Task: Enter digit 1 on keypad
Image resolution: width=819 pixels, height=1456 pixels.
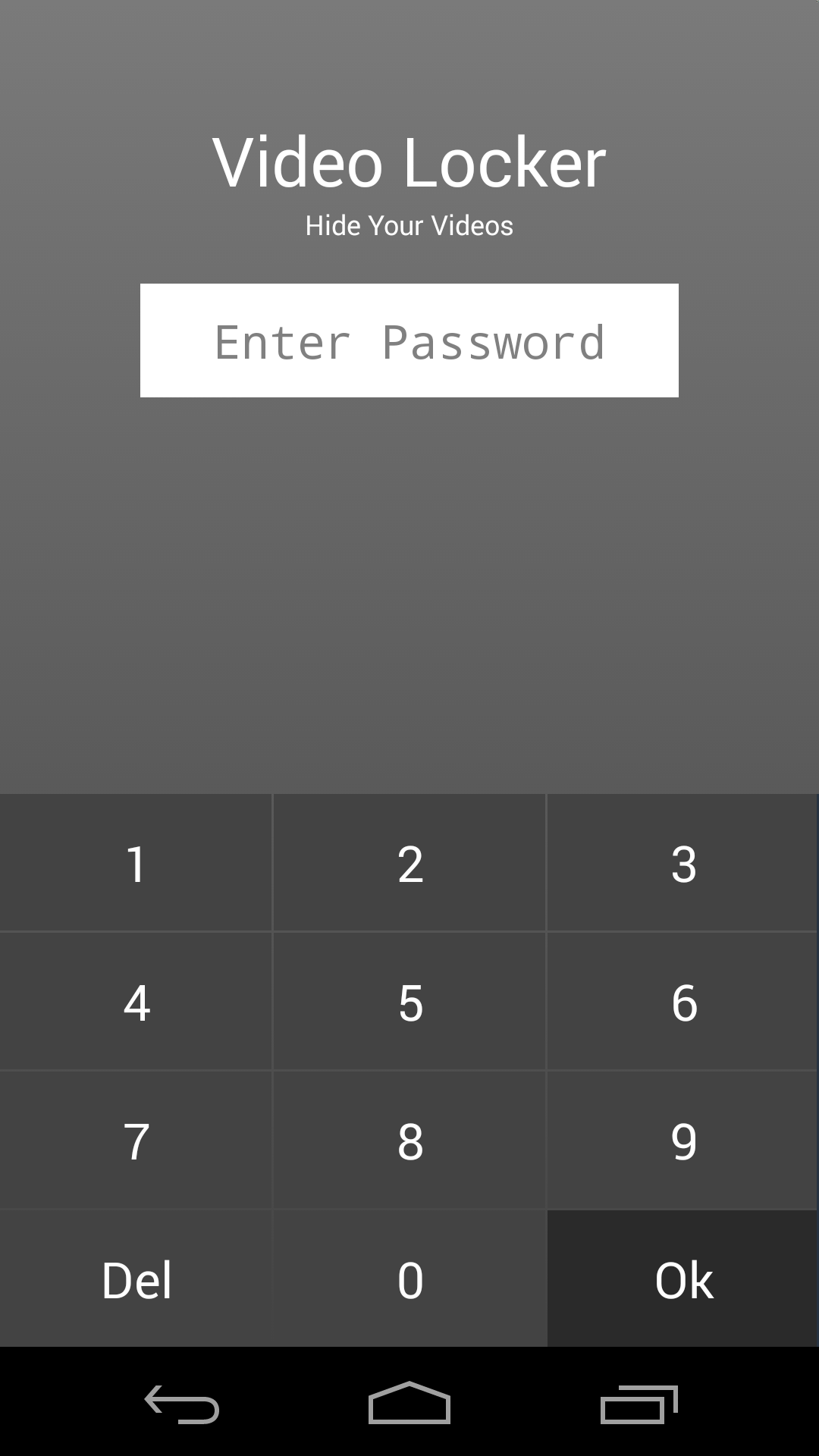Action: [136, 863]
